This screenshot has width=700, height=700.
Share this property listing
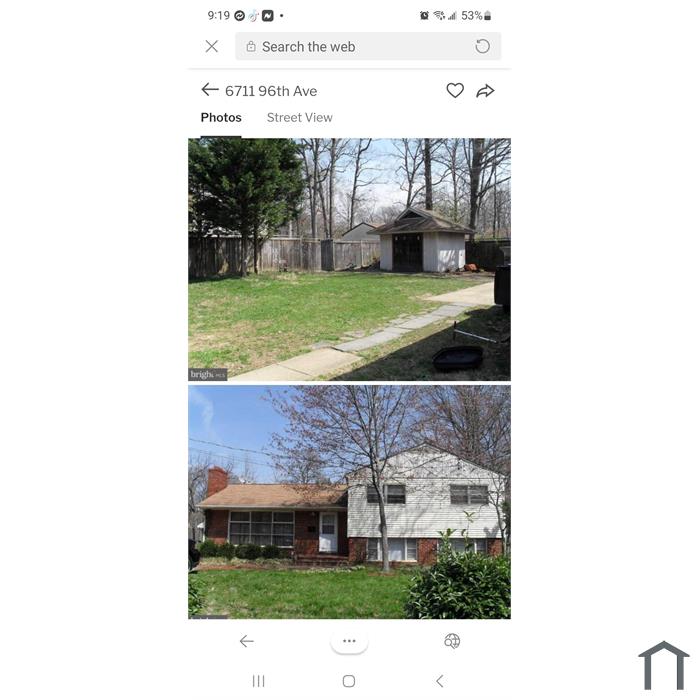pyautogui.click(x=485, y=91)
